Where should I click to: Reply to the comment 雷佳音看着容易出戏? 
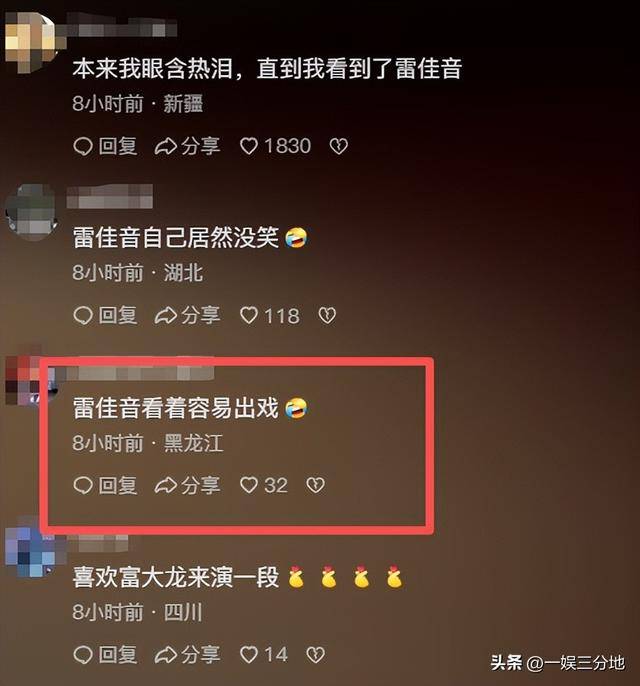click(105, 485)
